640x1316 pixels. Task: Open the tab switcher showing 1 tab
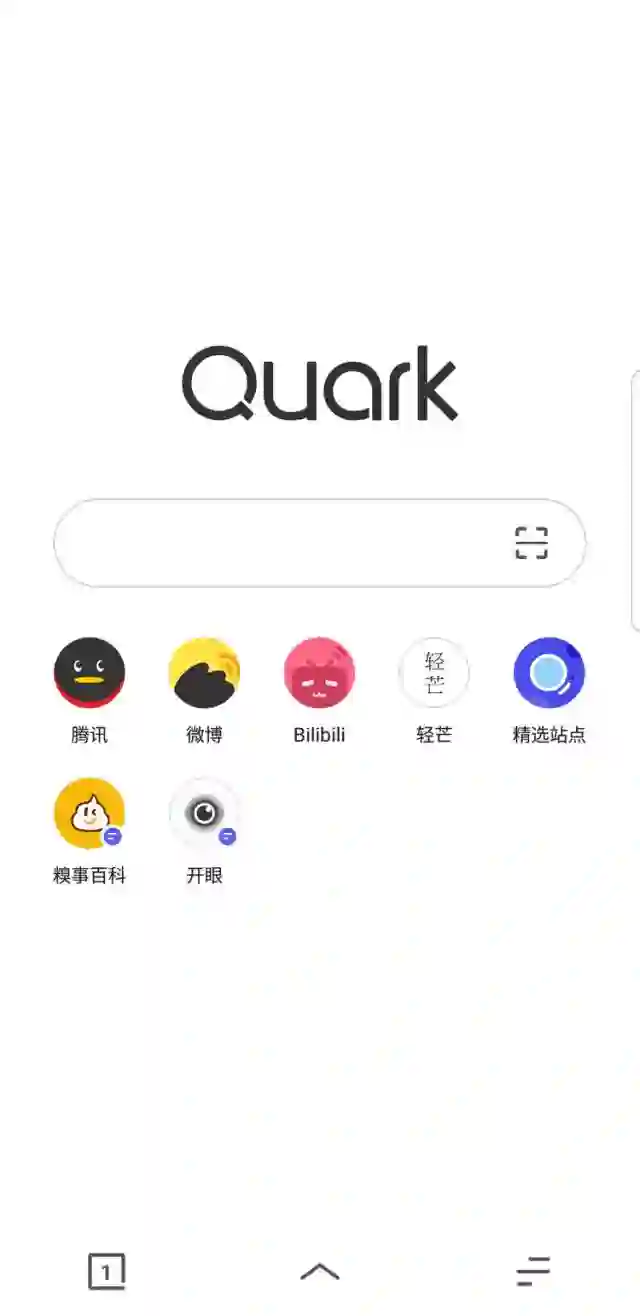pyautogui.click(x=107, y=1272)
